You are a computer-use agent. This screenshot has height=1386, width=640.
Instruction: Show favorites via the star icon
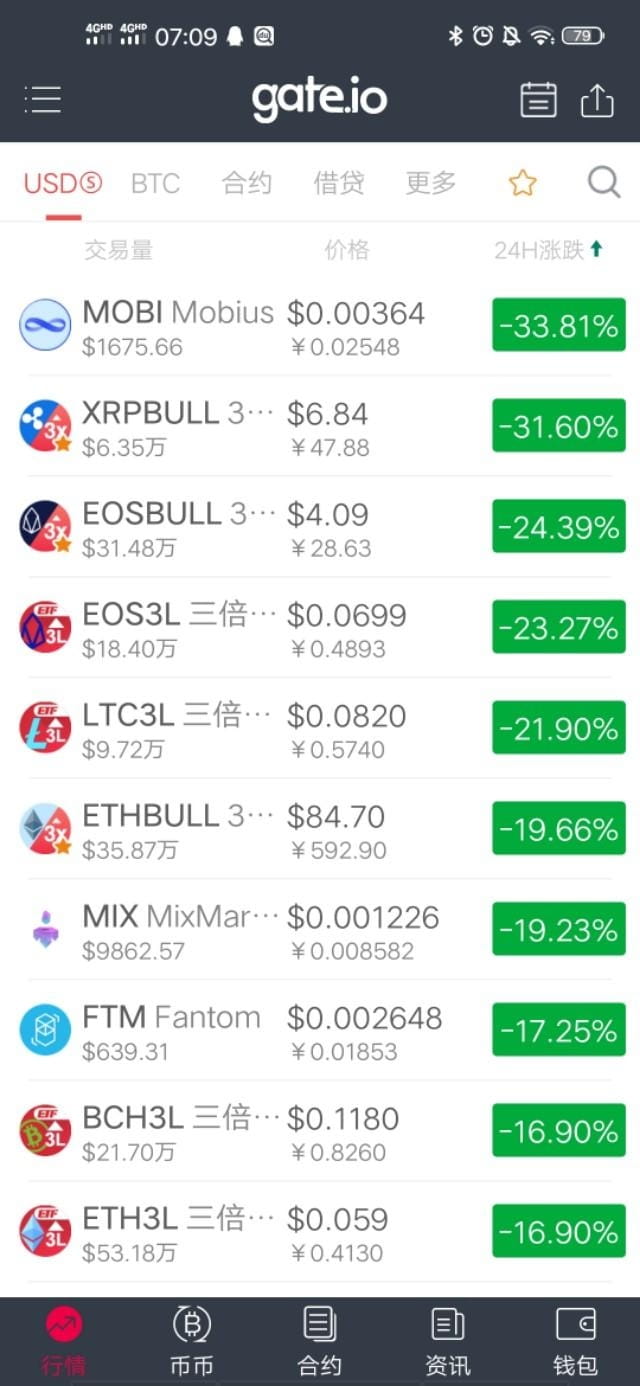click(522, 183)
